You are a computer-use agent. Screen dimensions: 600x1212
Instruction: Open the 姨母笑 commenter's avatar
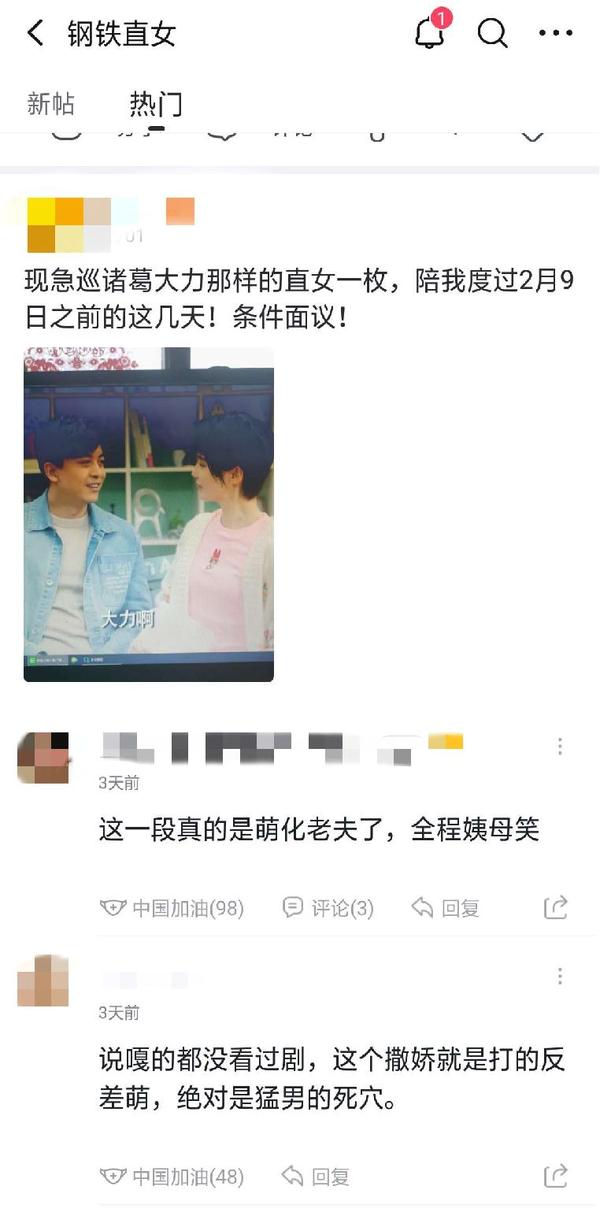point(43,758)
